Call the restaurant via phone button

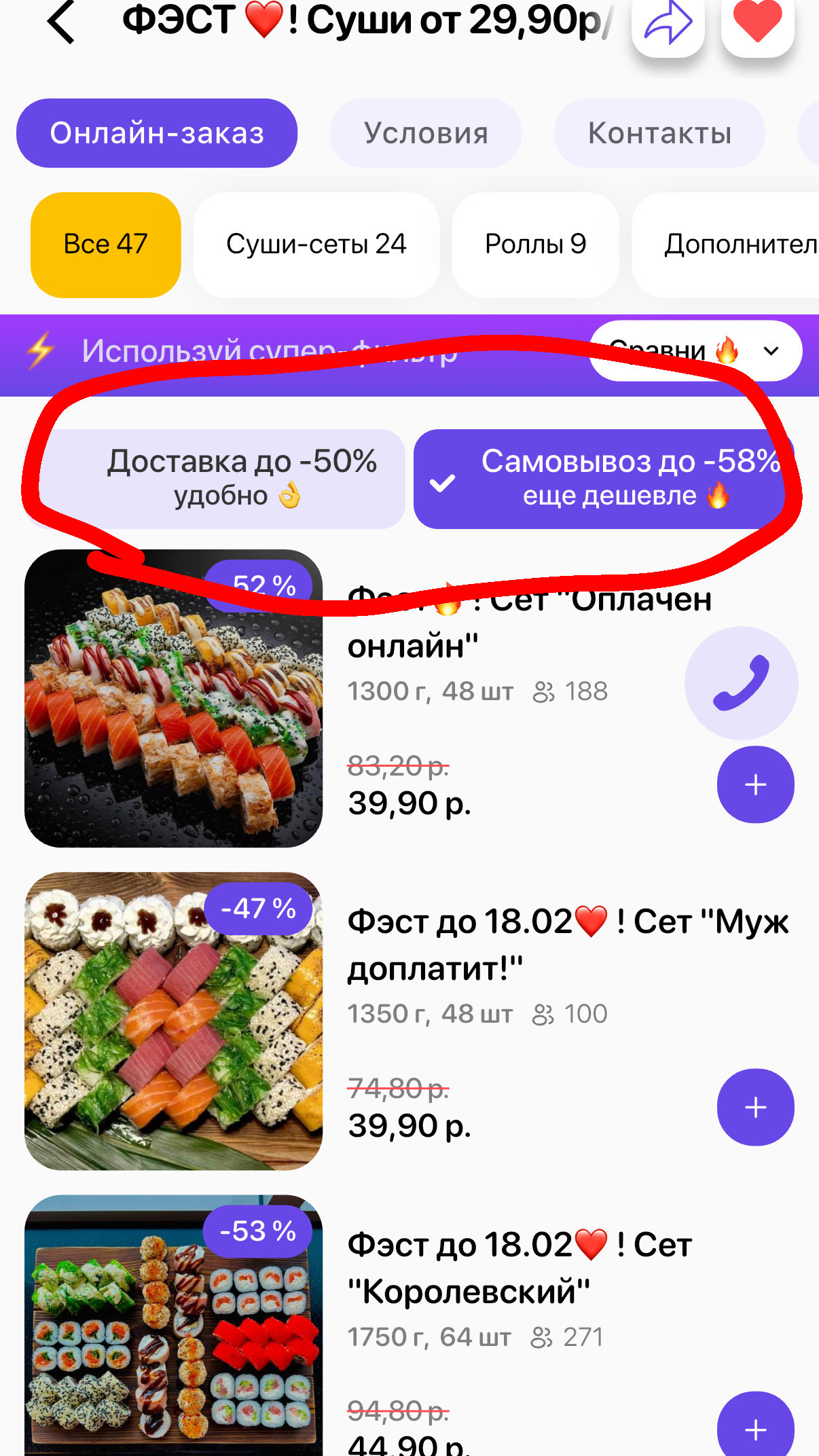(x=741, y=682)
